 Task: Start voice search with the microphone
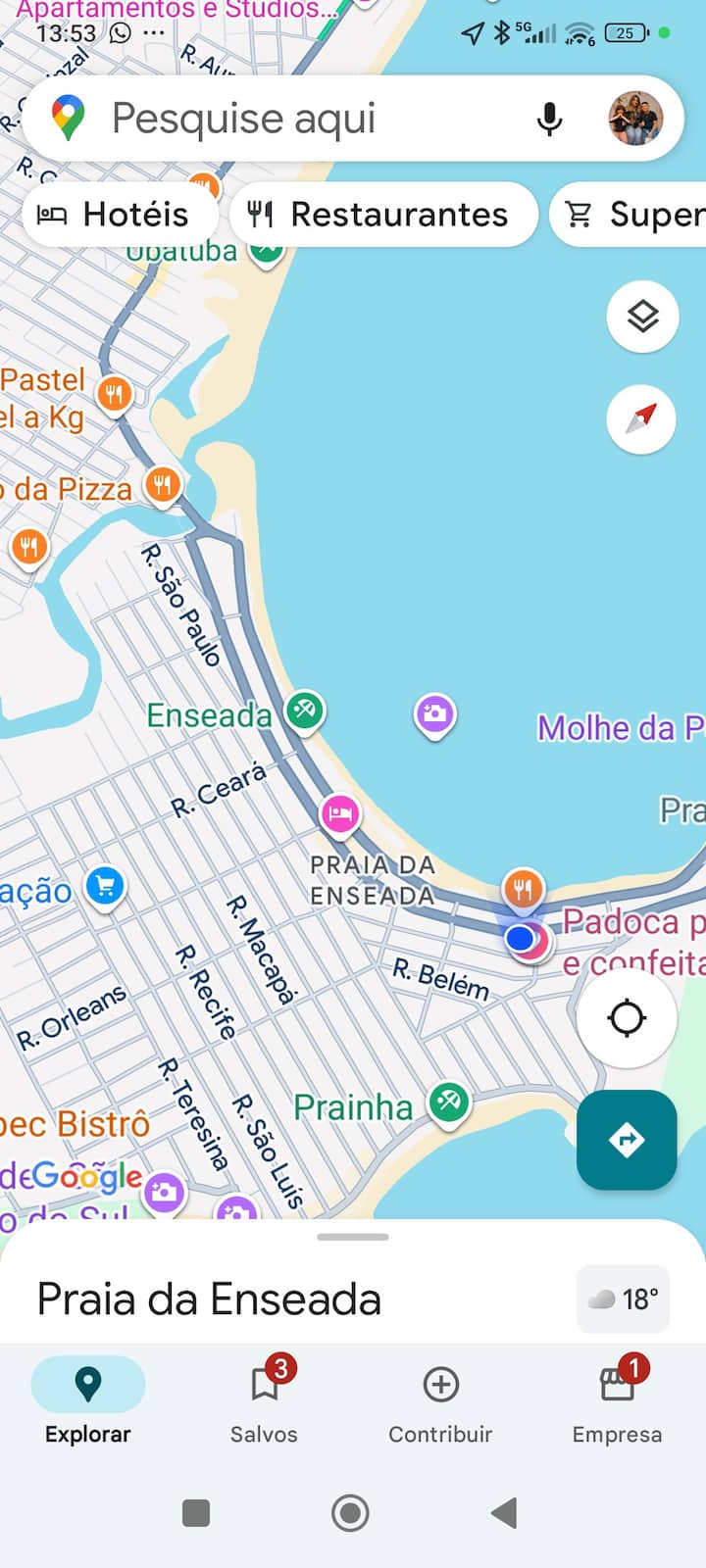[x=549, y=119]
